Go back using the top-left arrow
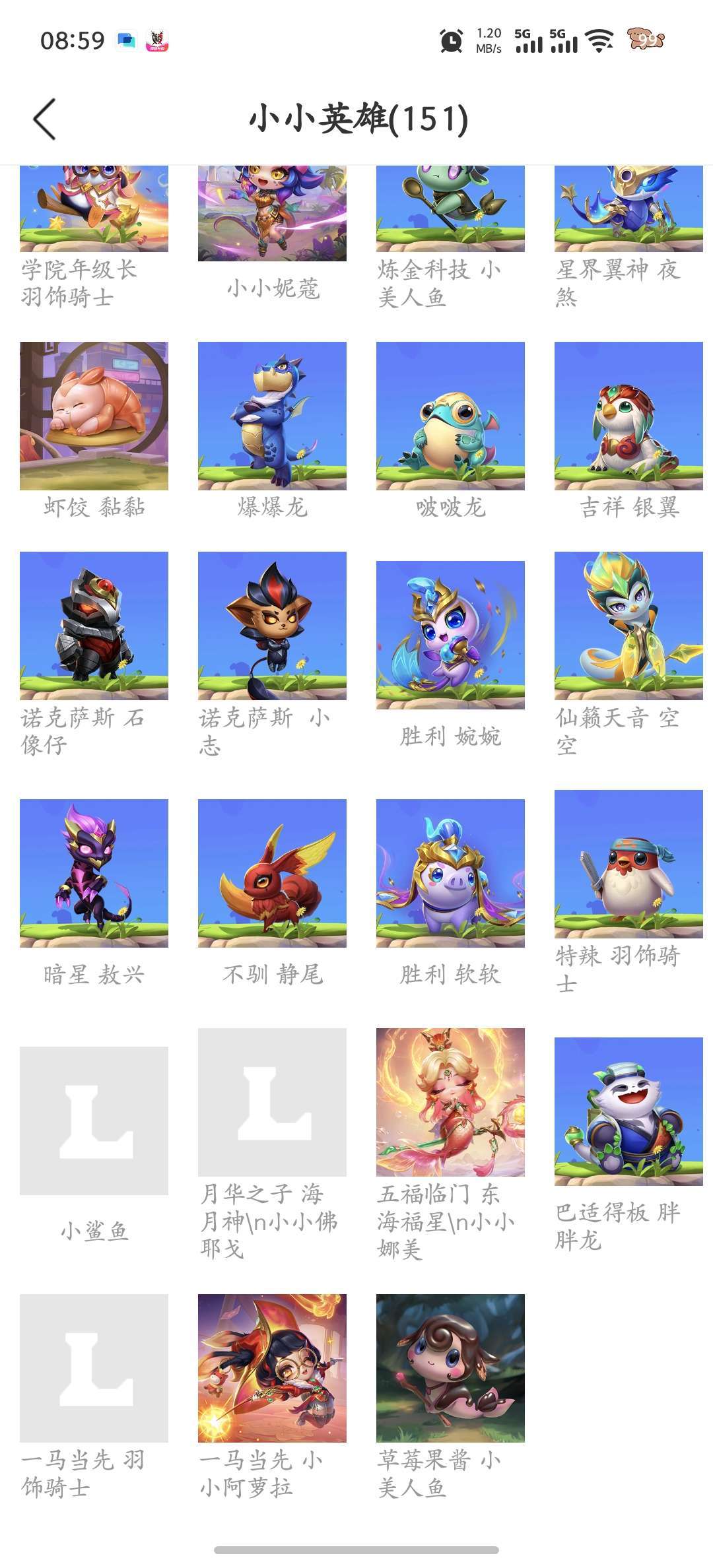This screenshot has width=713, height=1568. 45,119
